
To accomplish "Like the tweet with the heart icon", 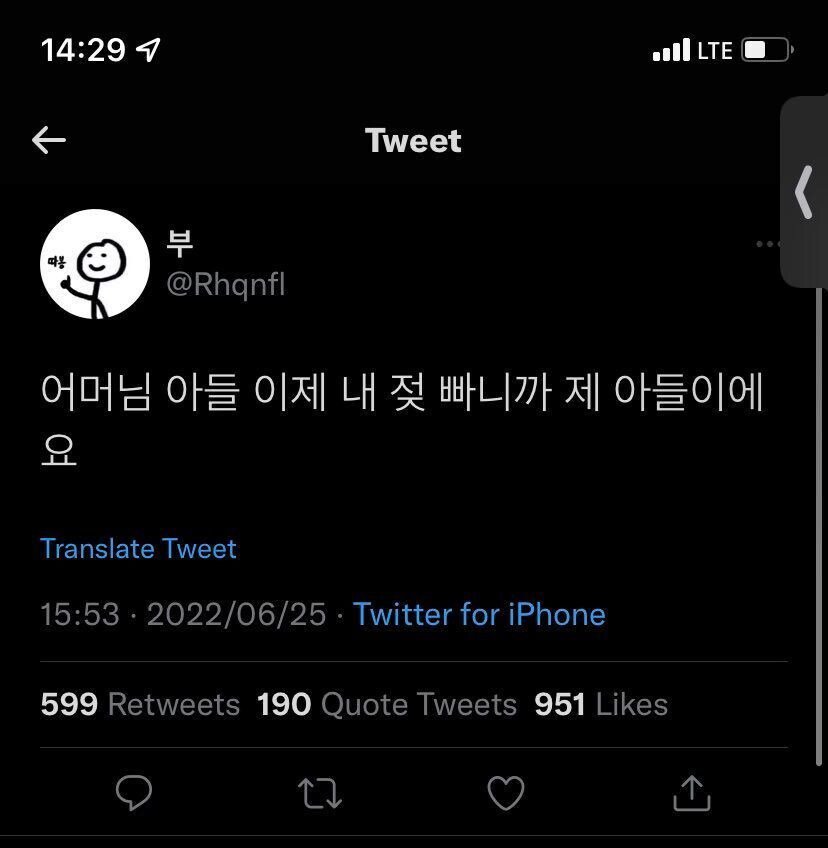I will click(x=506, y=793).
